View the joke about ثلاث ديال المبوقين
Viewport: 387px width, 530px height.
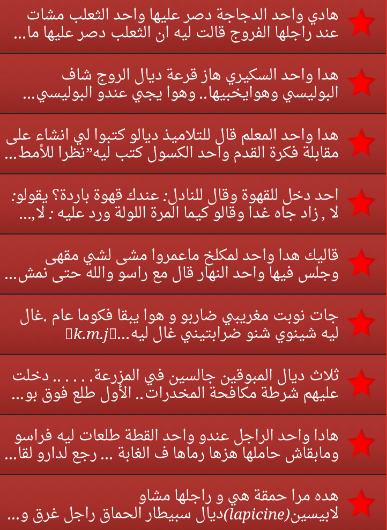click(x=193, y=384)
